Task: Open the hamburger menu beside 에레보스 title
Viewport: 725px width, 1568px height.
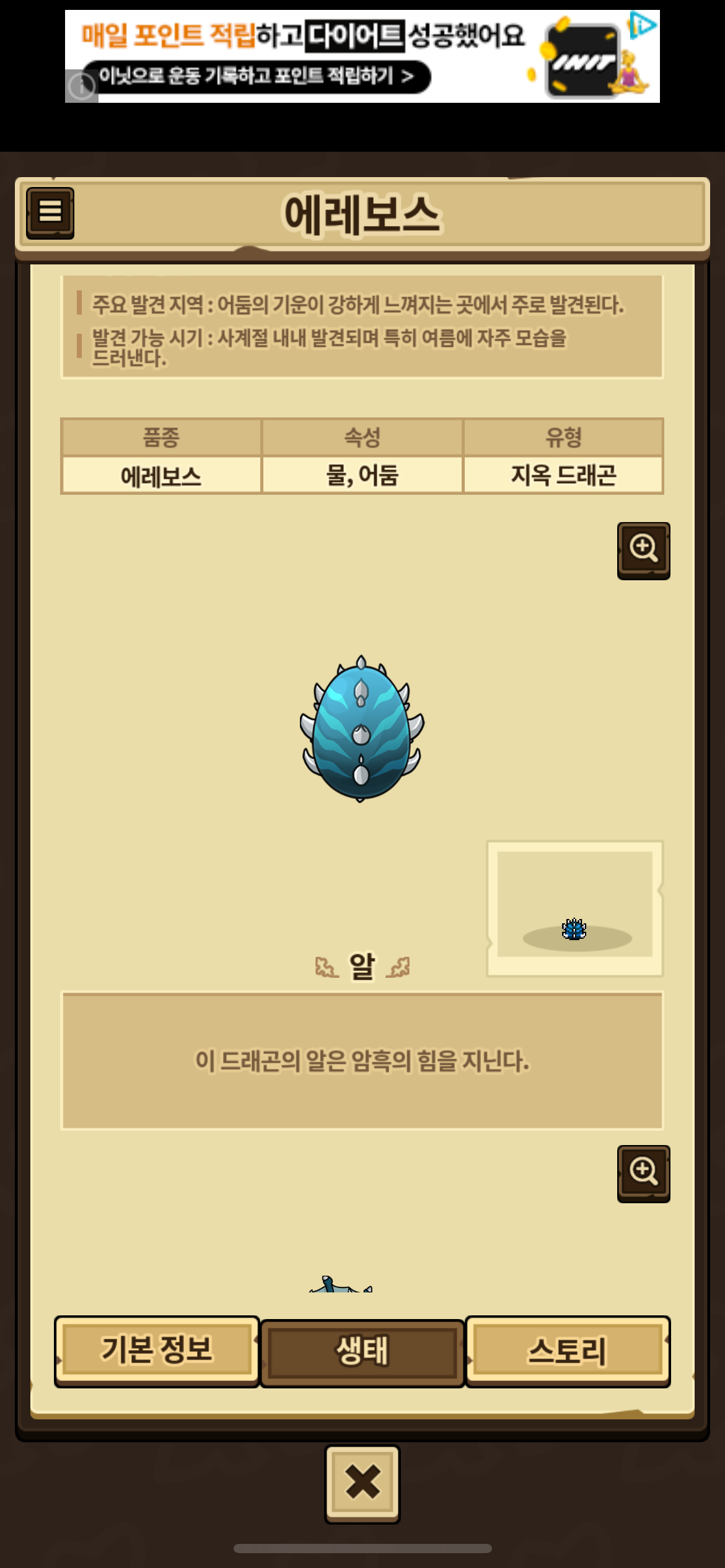Action: click(50, 213)
